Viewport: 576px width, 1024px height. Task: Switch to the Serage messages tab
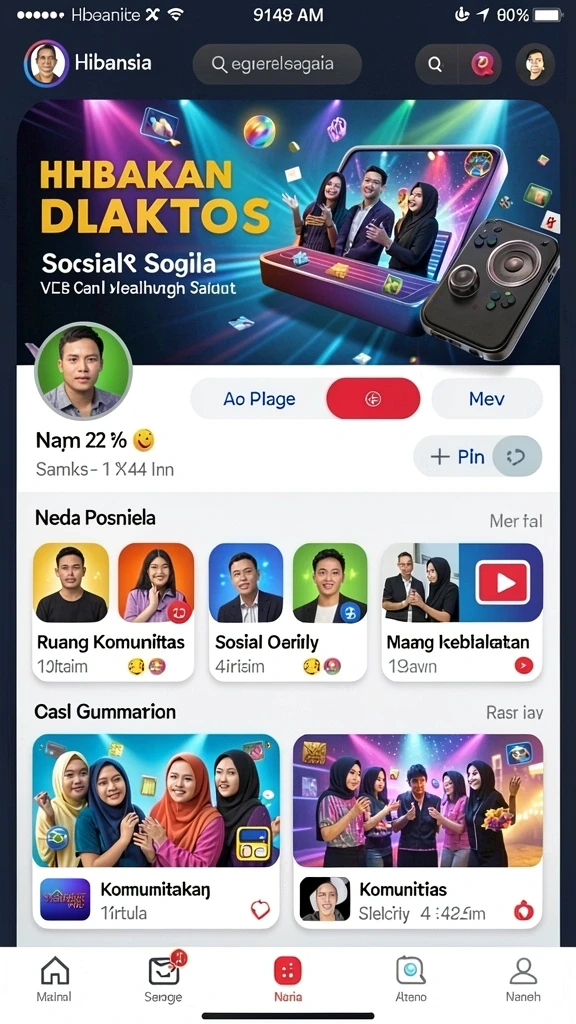[x=164, y=978]
